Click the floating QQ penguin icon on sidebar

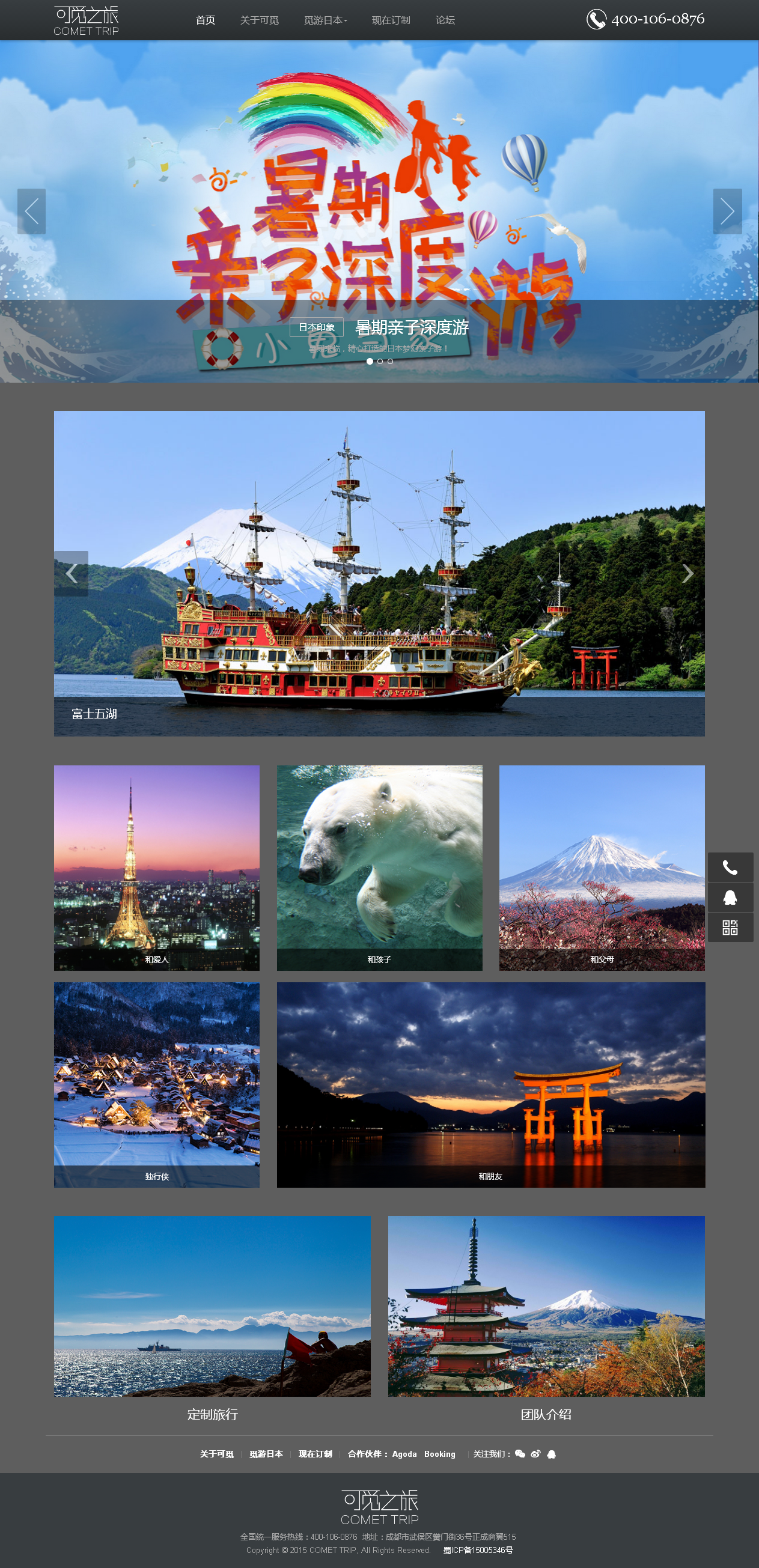pyautogui.click(x=731, y=898)
